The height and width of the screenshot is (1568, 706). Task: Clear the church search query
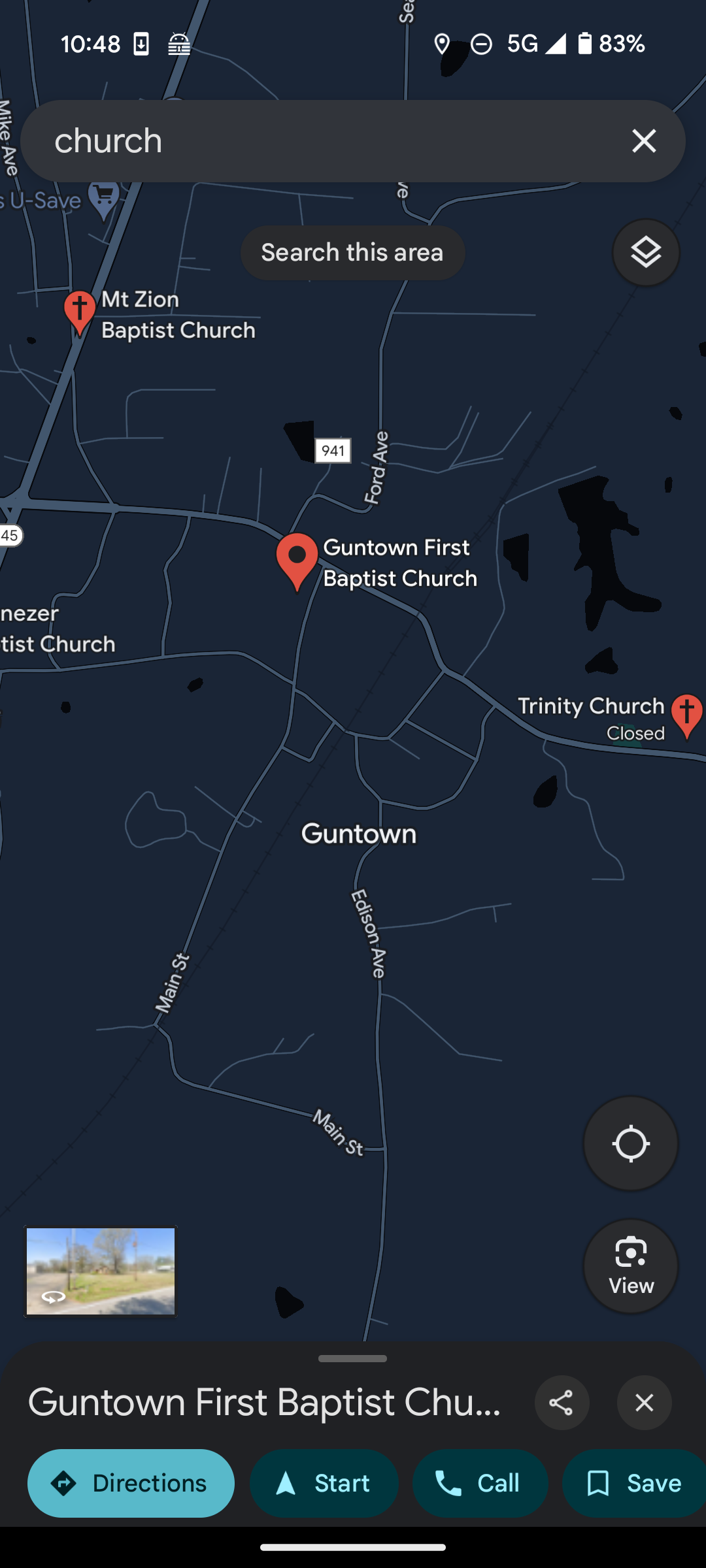pyautogui.click(x=644, y=141)
